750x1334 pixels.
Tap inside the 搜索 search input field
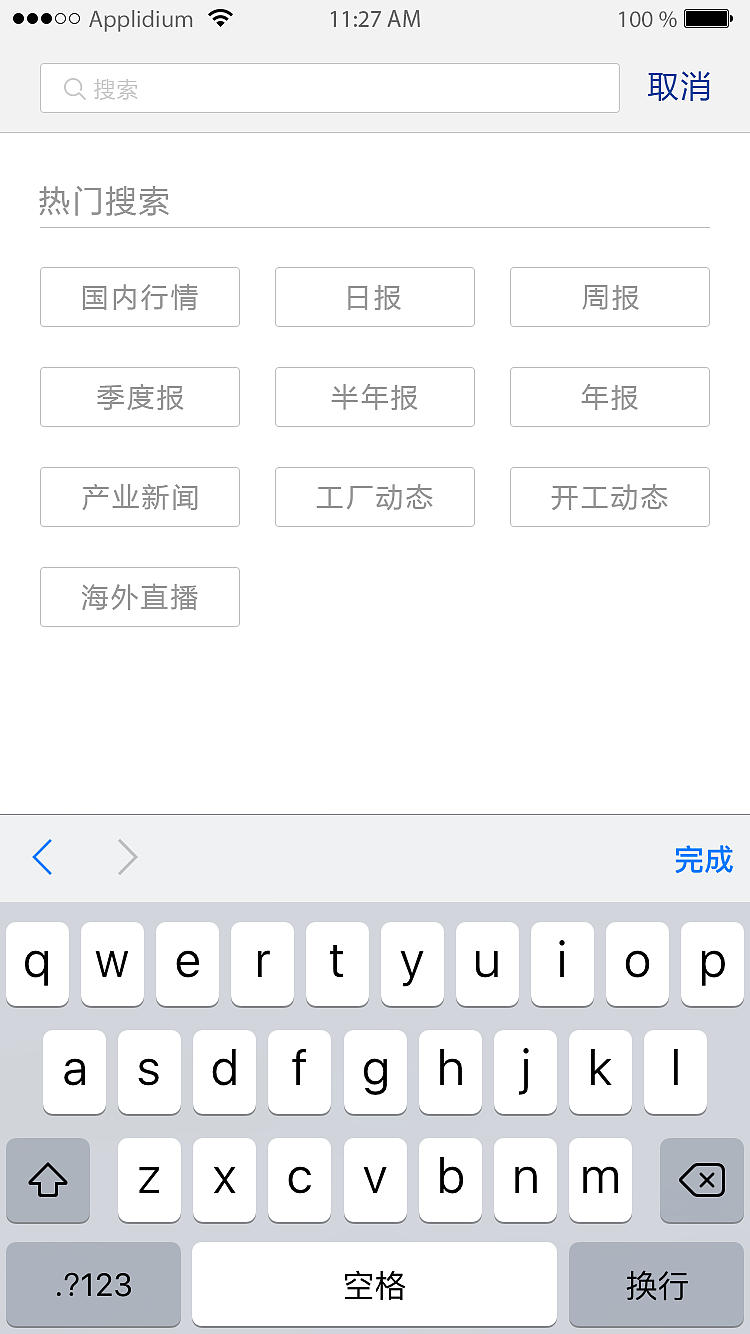[330, 88]
